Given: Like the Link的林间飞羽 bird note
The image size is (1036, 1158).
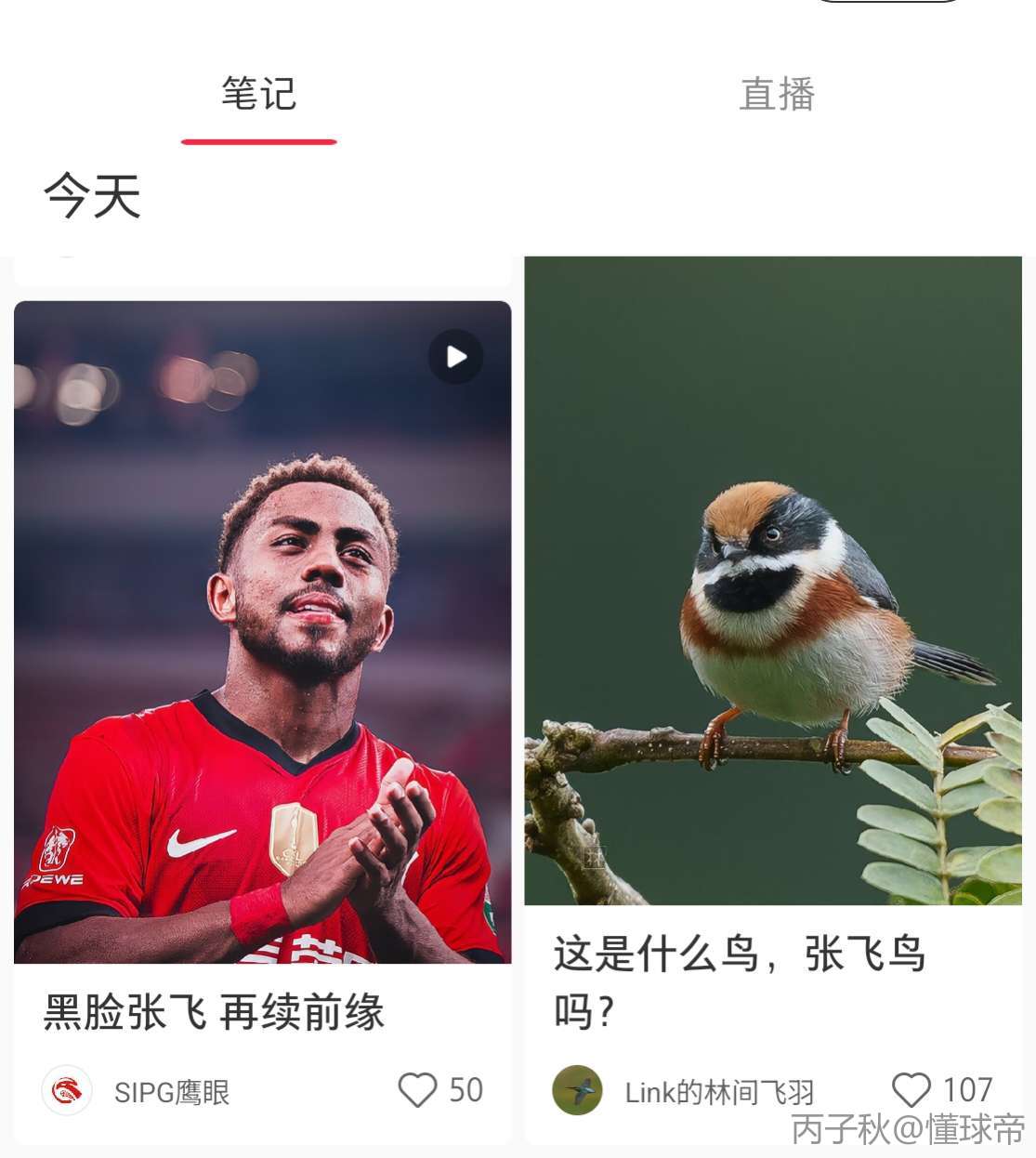Looking at the screenshot, I should [x=911, y=1090].
